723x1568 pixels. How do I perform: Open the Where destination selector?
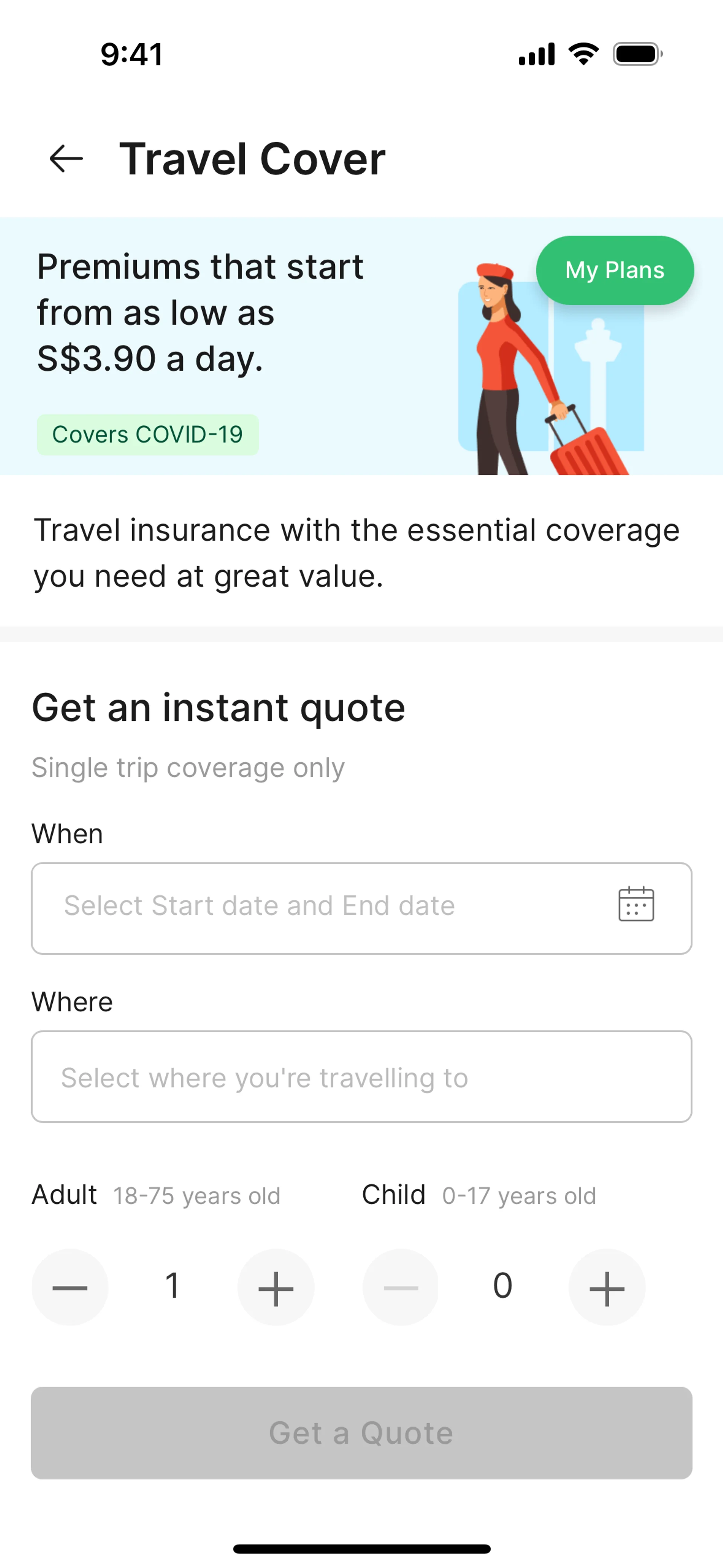(x=361, y=1076)
